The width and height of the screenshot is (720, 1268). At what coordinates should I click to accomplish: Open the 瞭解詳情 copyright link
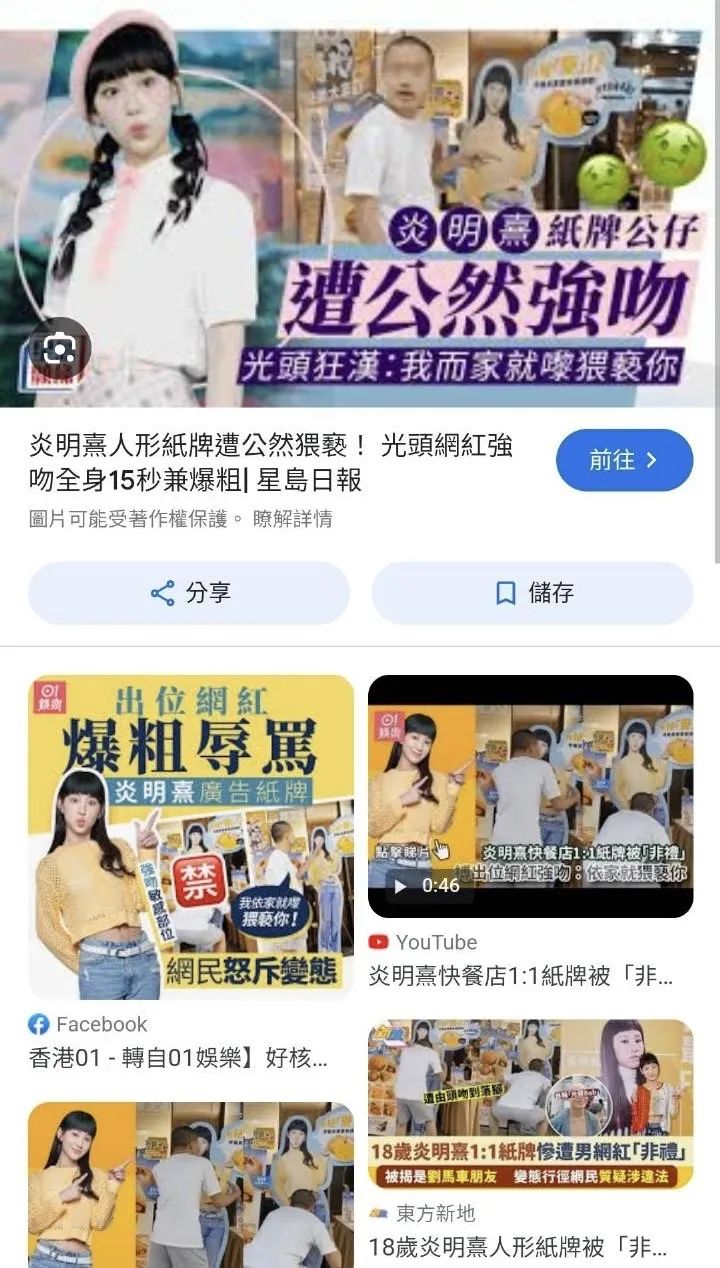pyautogui.click(x=292, y=519)
